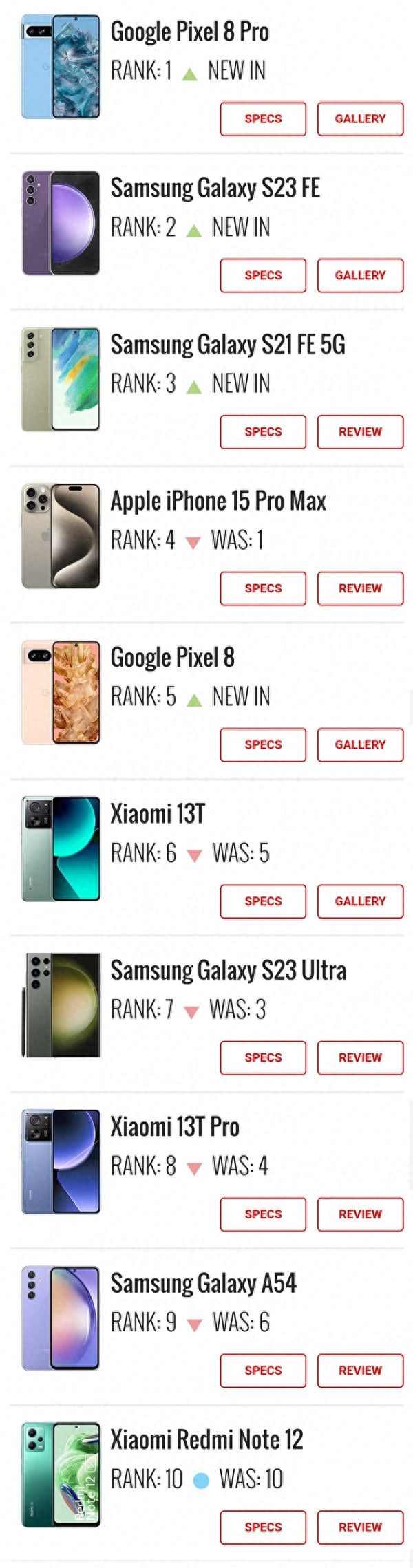Open the Apple iPhone 15 Pro Max review

pos(360,588)
